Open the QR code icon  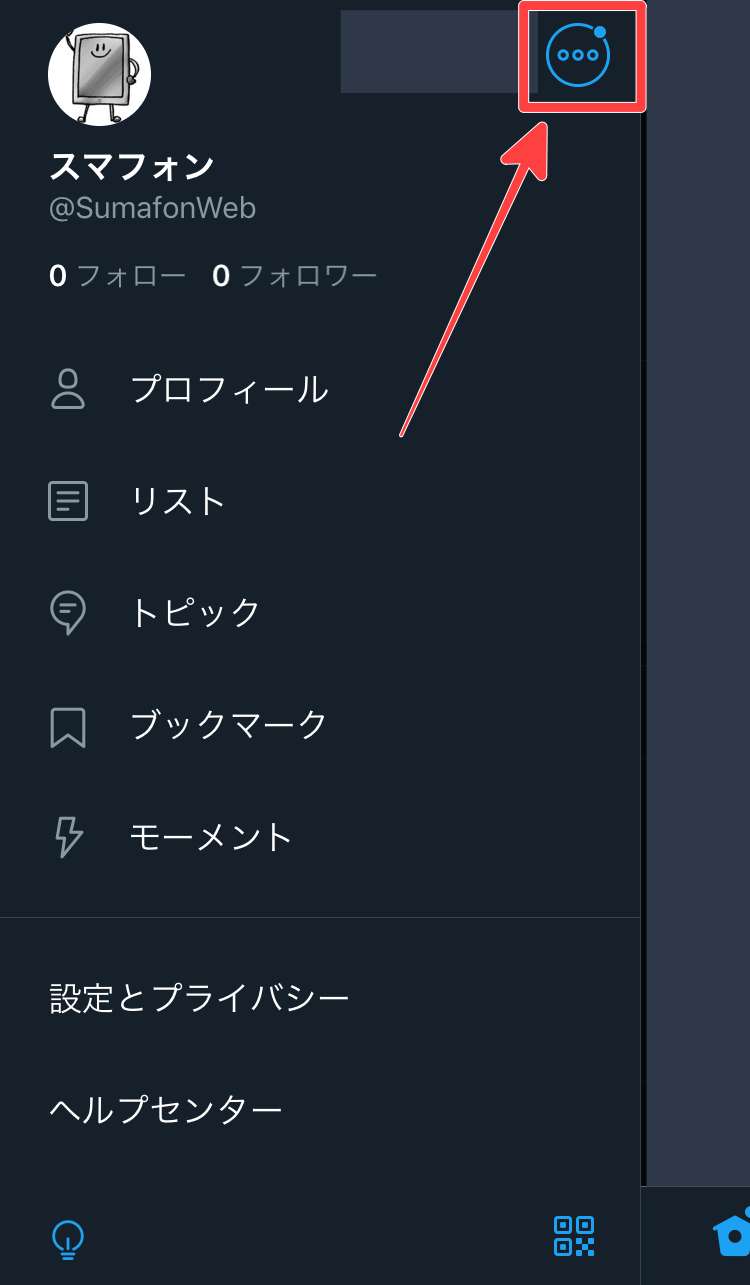[574, 1236]
